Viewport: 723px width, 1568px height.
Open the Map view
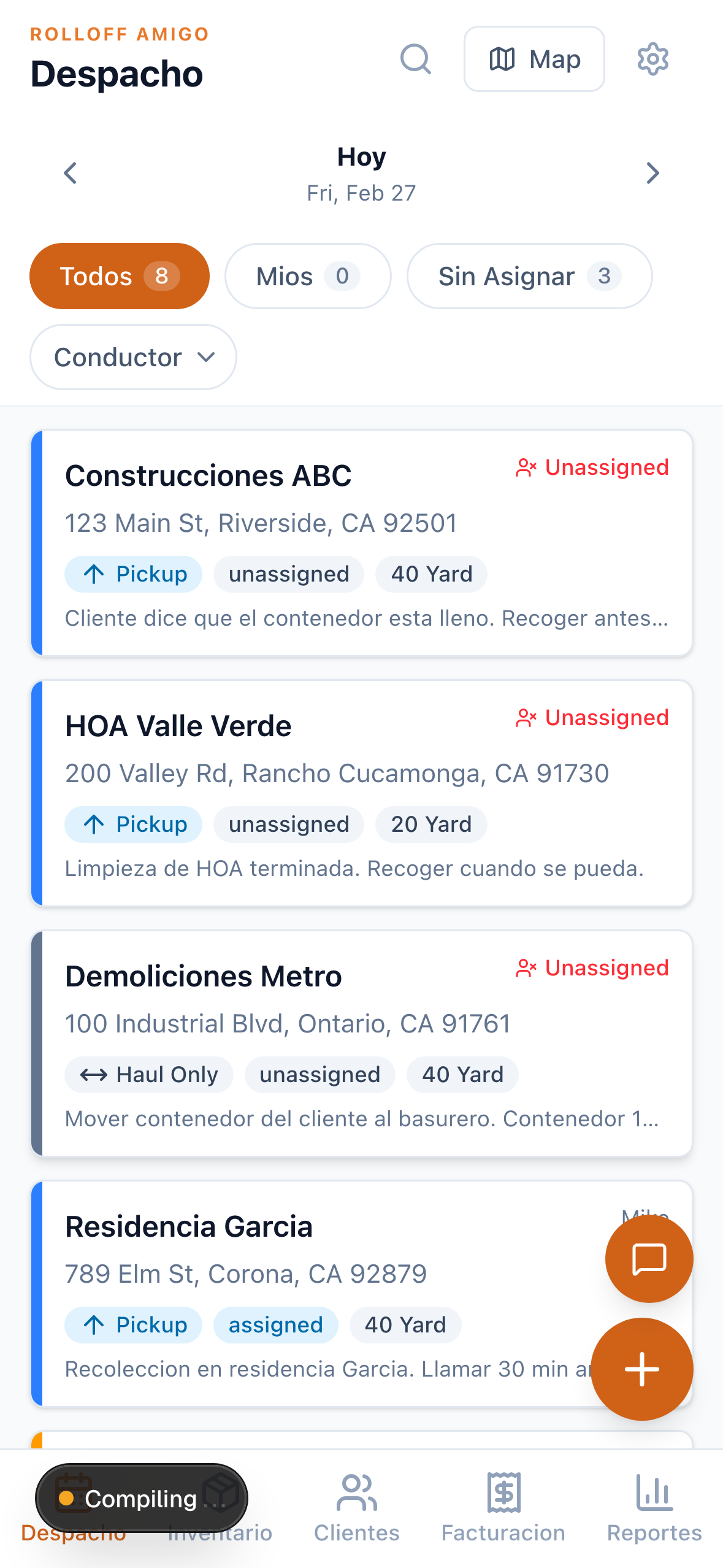click(x=534, y=60)
